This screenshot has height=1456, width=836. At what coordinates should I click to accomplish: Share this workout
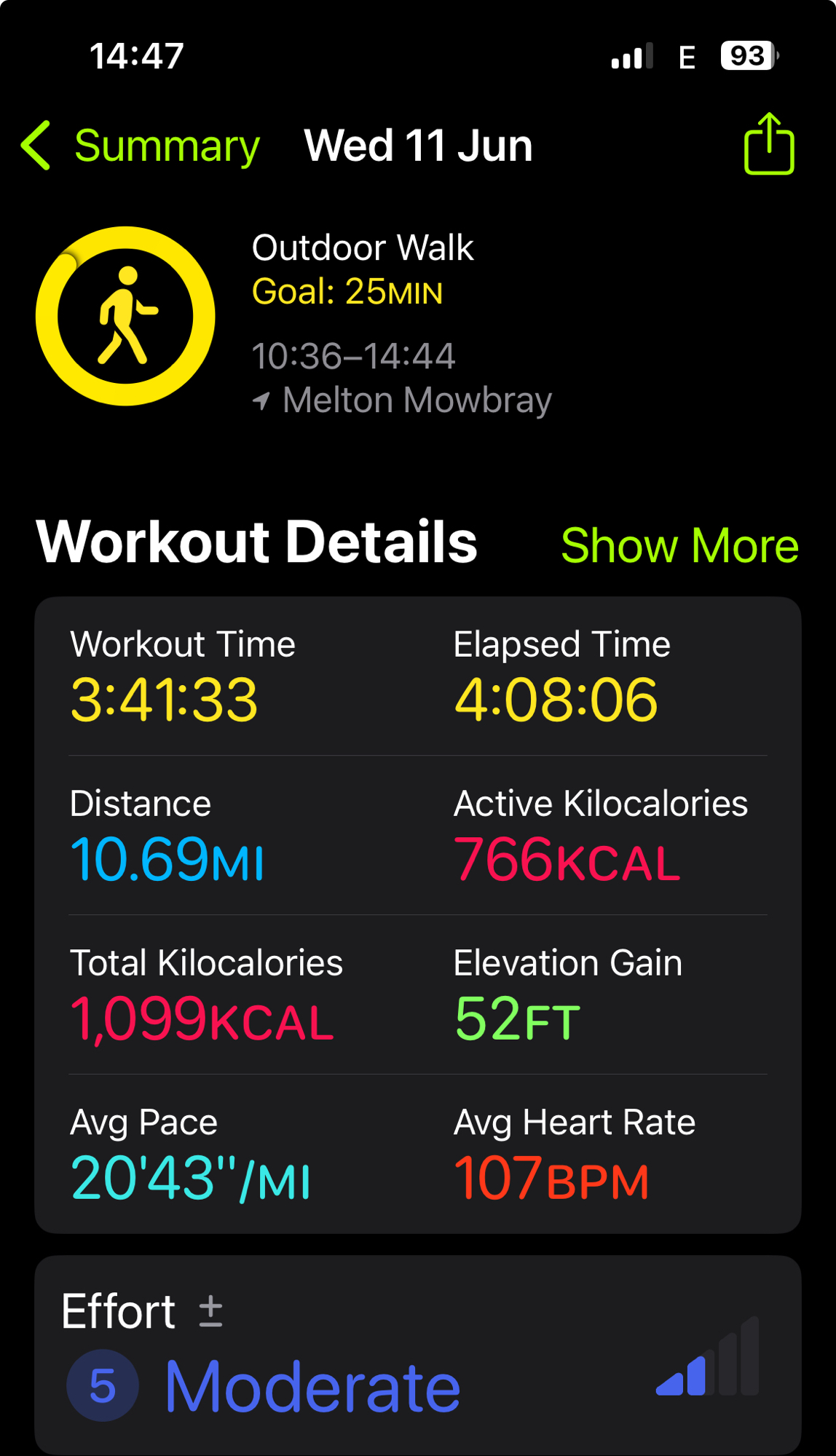coord(769,143)
